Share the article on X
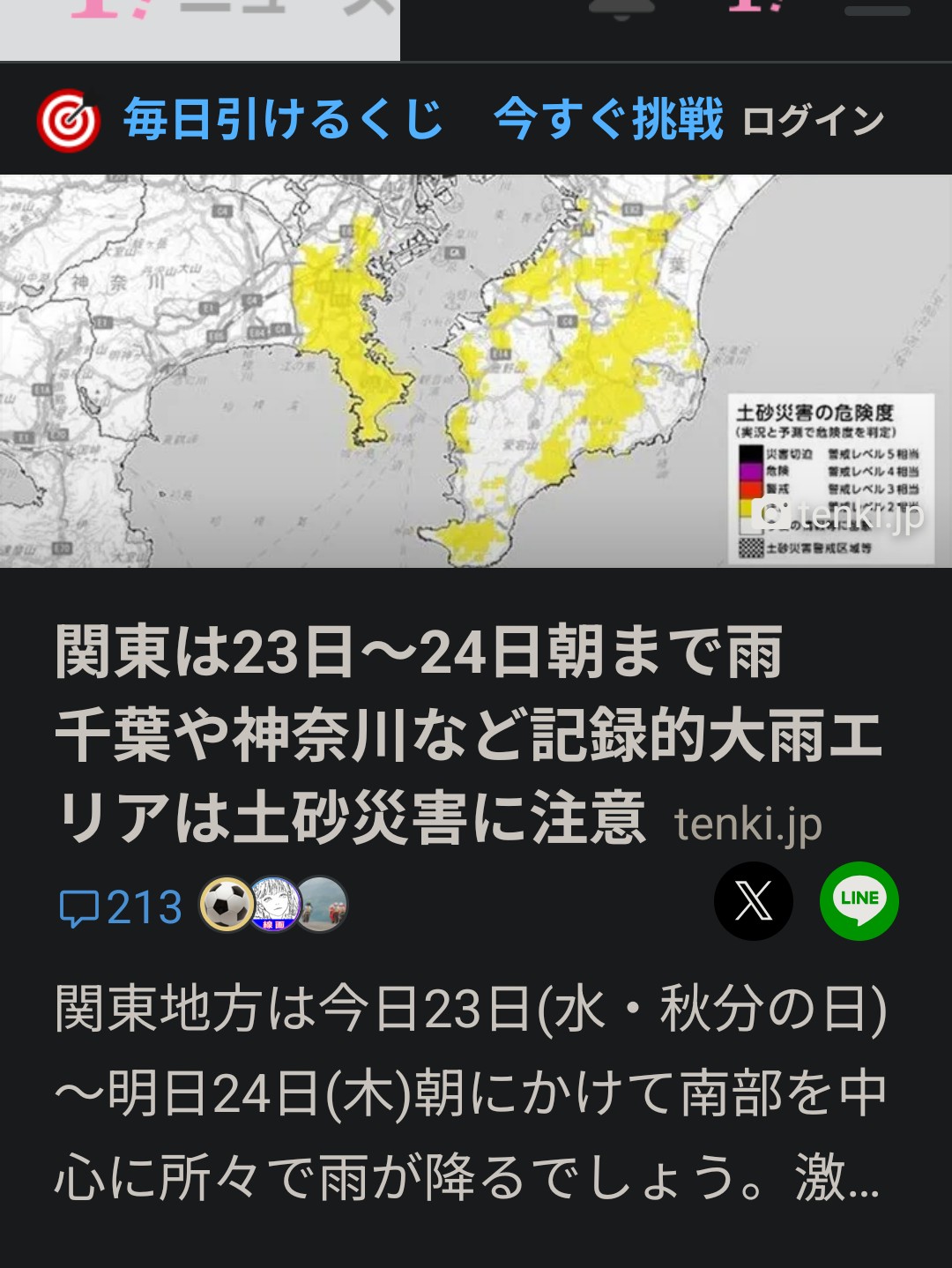The width and height of the screenshot is (952, 1268). click(x=754, y=901)
